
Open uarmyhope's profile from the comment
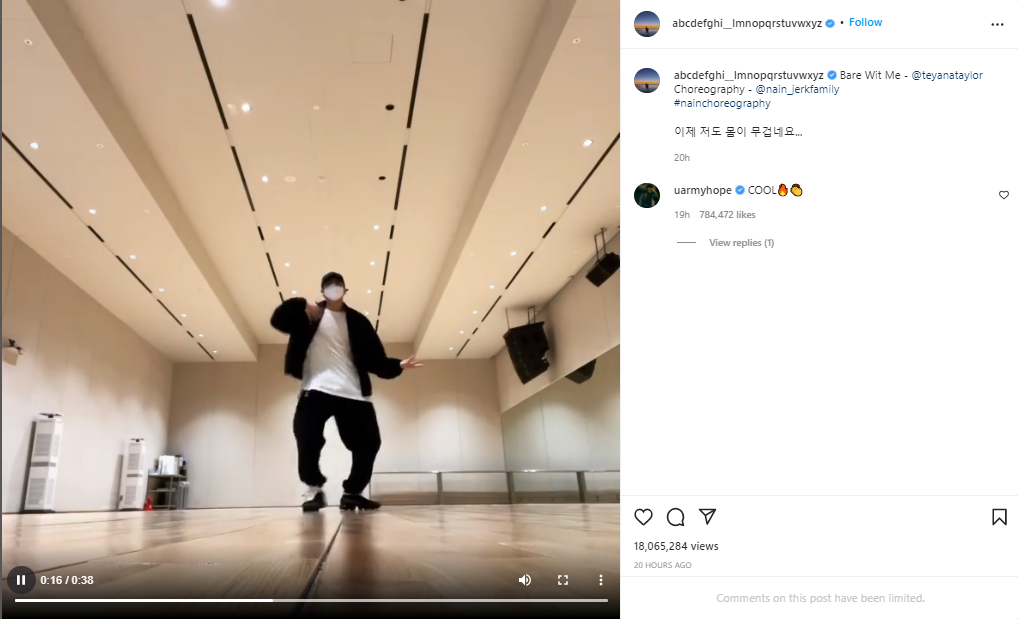[x=702, y=190]
